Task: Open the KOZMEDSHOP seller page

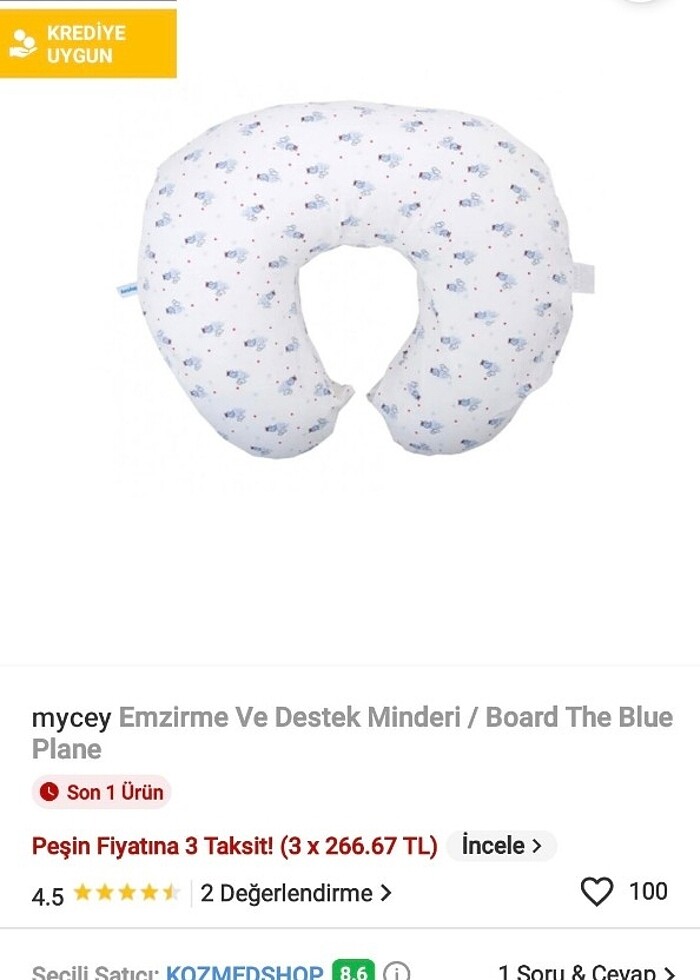Action: tap(244, 971)
